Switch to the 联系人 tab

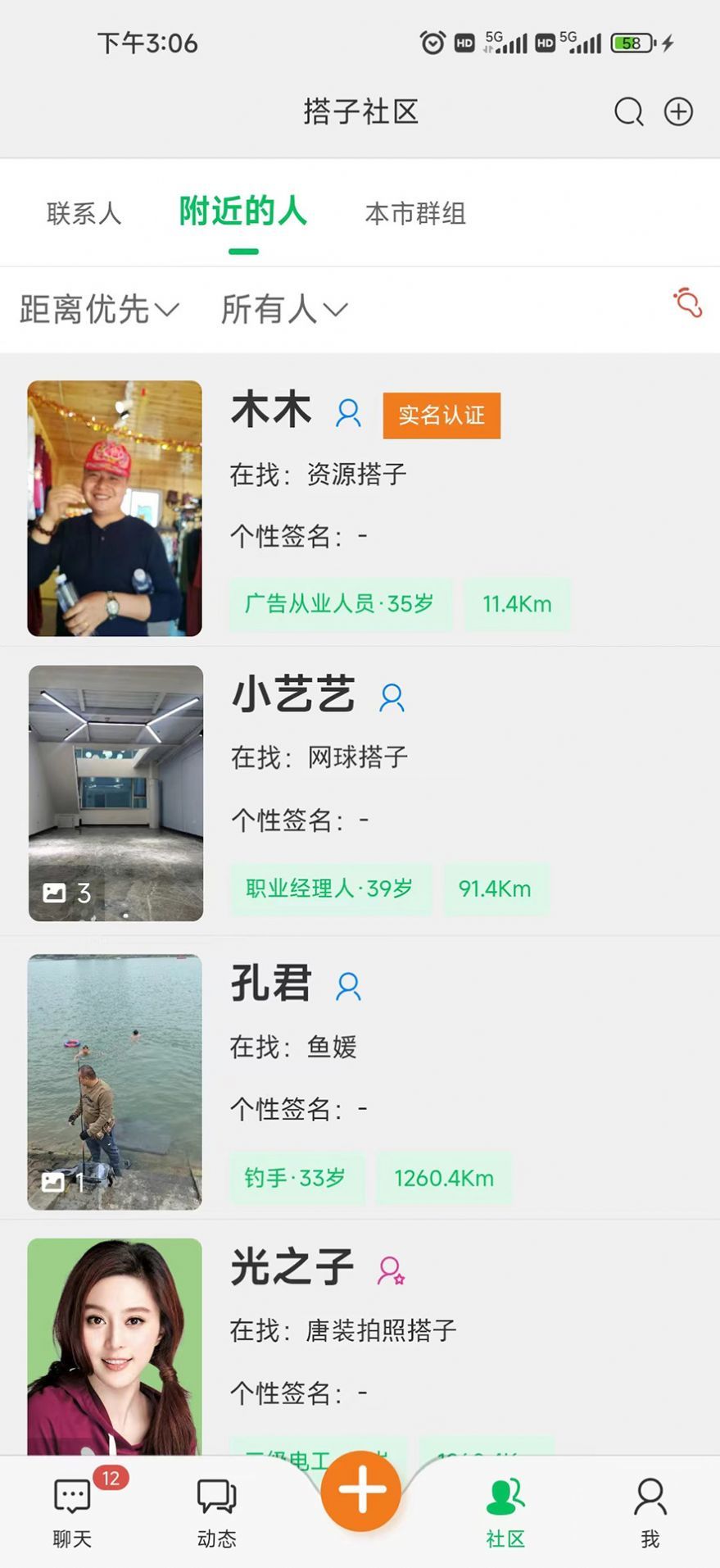[x=84, y=214]
